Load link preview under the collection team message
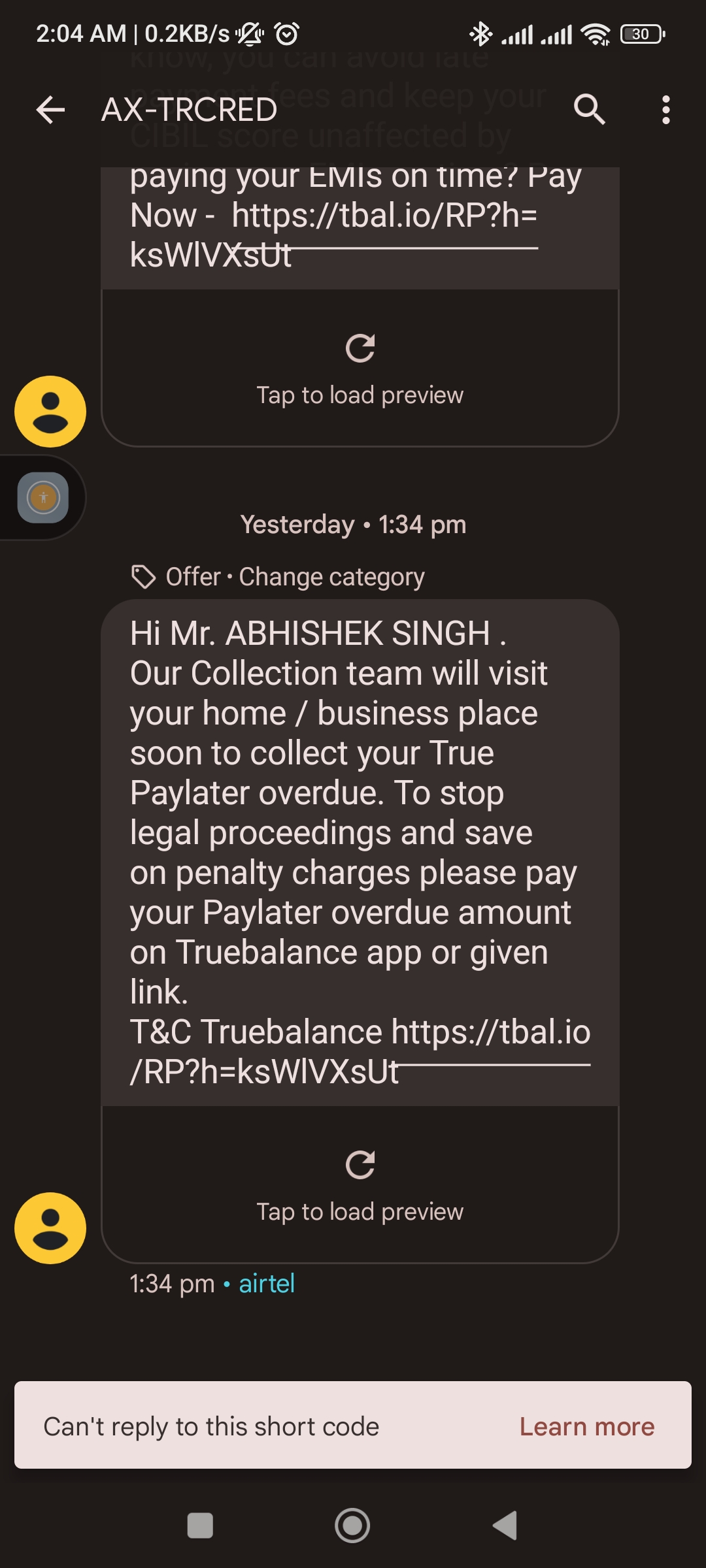The height and width of the screenshot is (1568, 706). pyautogui.click(x=360, y=1184)
